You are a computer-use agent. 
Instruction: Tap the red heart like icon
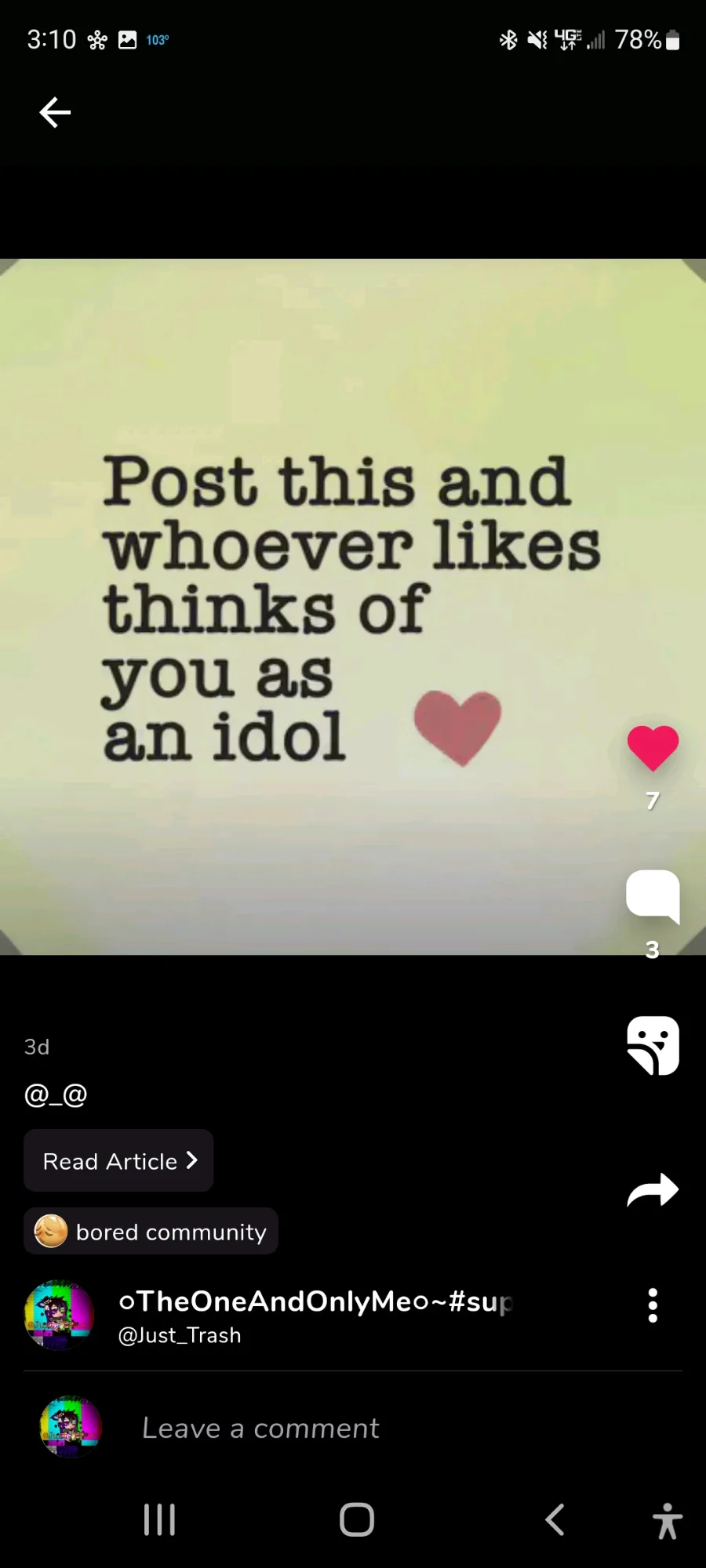(653, 747)
